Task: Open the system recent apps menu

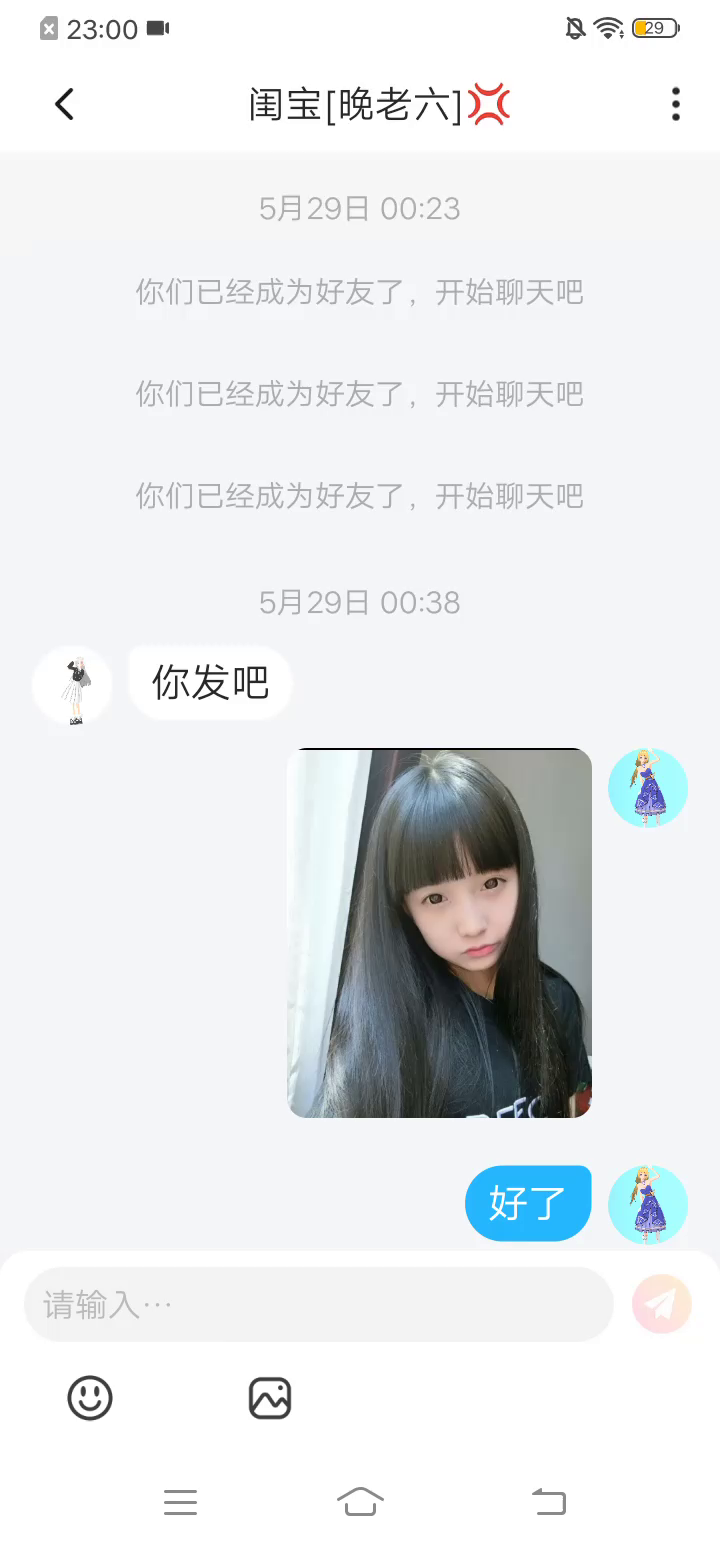Action: (180, 1501)
